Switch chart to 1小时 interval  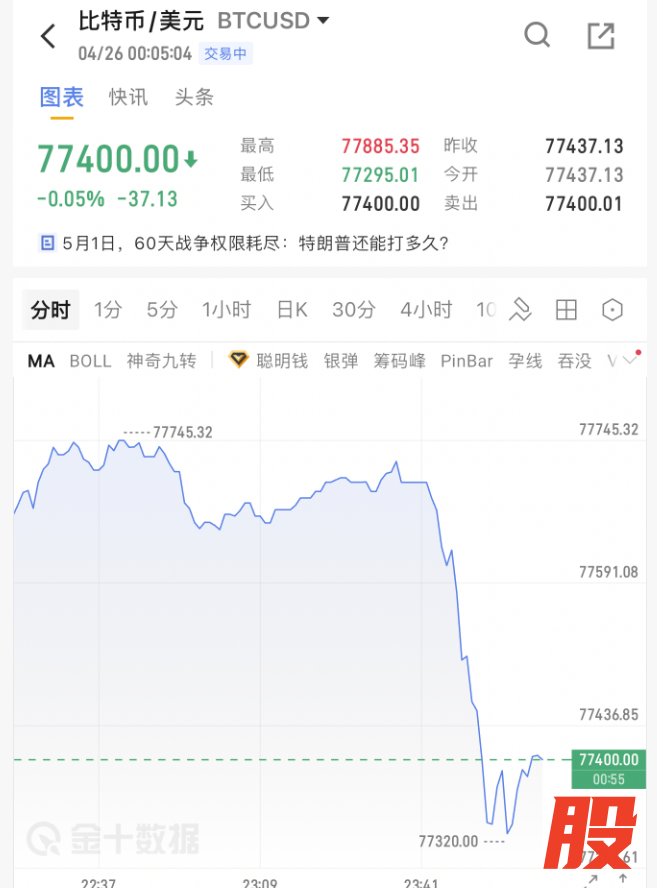tap(226, 310)
